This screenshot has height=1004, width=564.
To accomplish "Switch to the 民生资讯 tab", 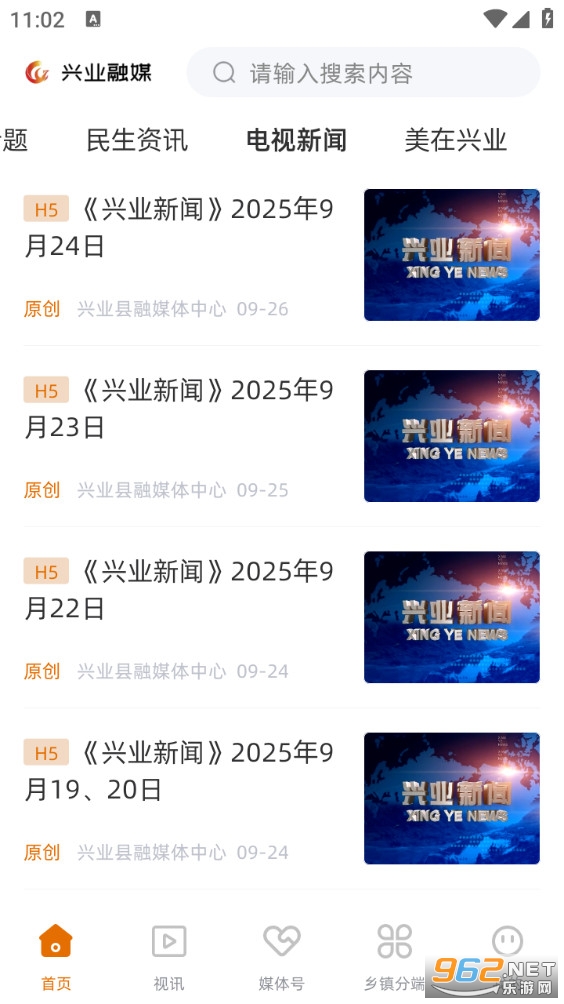I will [x=137, y=140].
